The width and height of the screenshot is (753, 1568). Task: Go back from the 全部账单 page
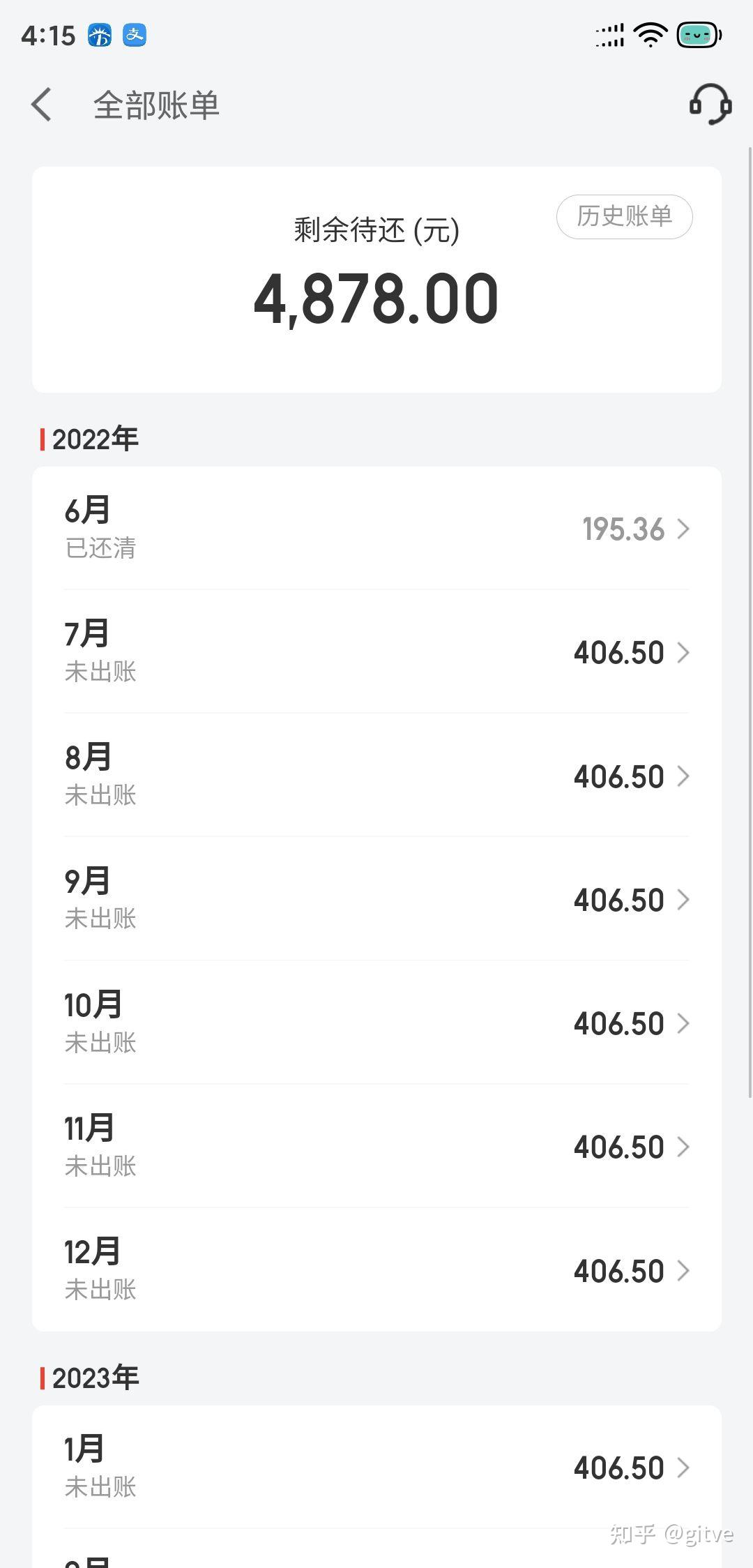pyautogui.click(x=42, y=105)
